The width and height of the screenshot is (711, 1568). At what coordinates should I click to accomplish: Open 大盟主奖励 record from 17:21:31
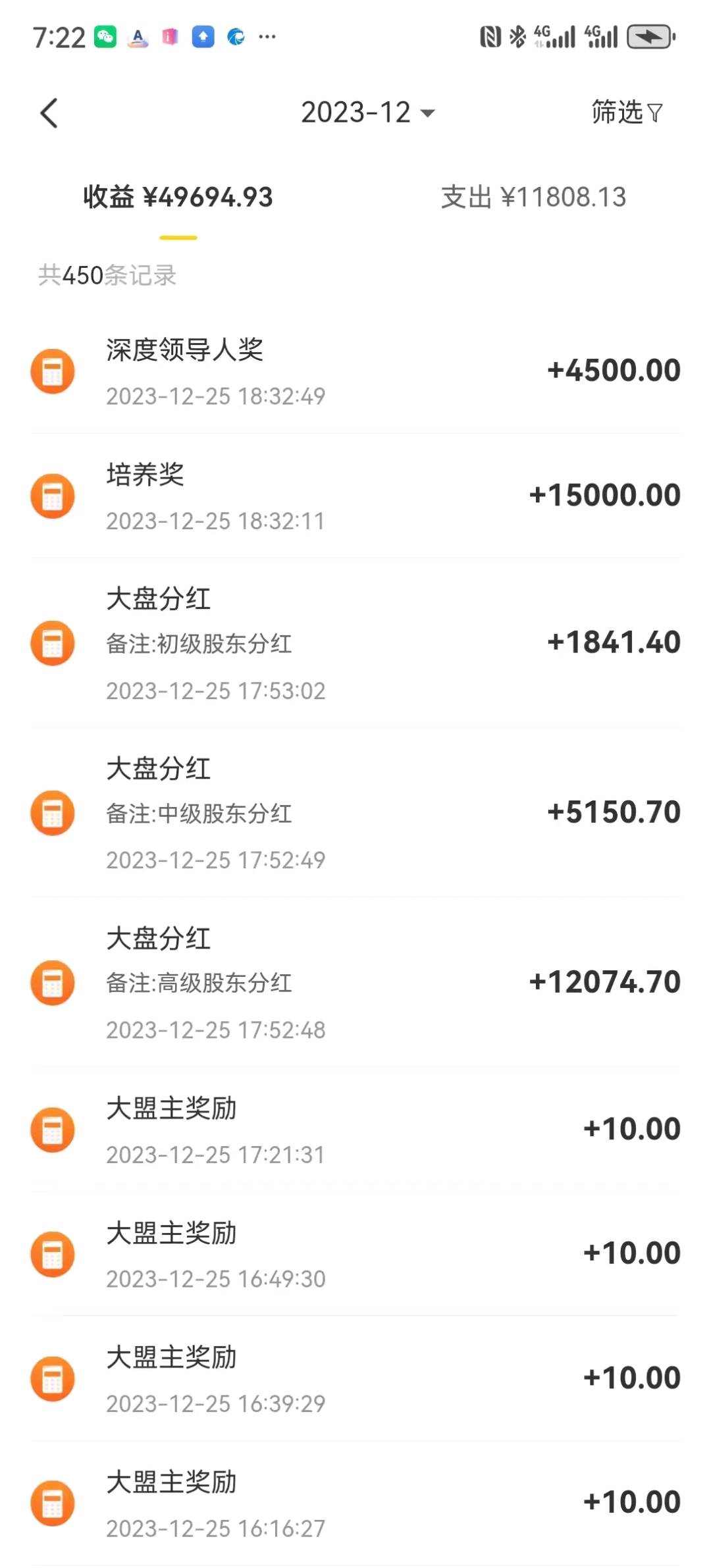pos(355,1130)
